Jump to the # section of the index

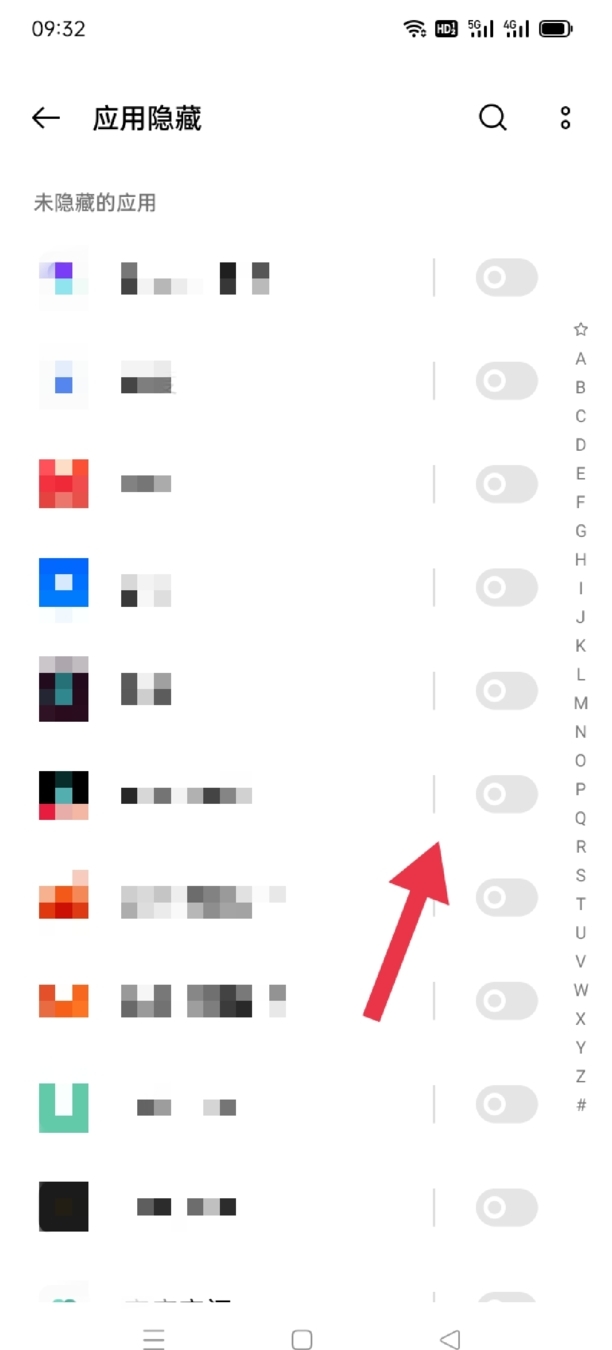581,1106
